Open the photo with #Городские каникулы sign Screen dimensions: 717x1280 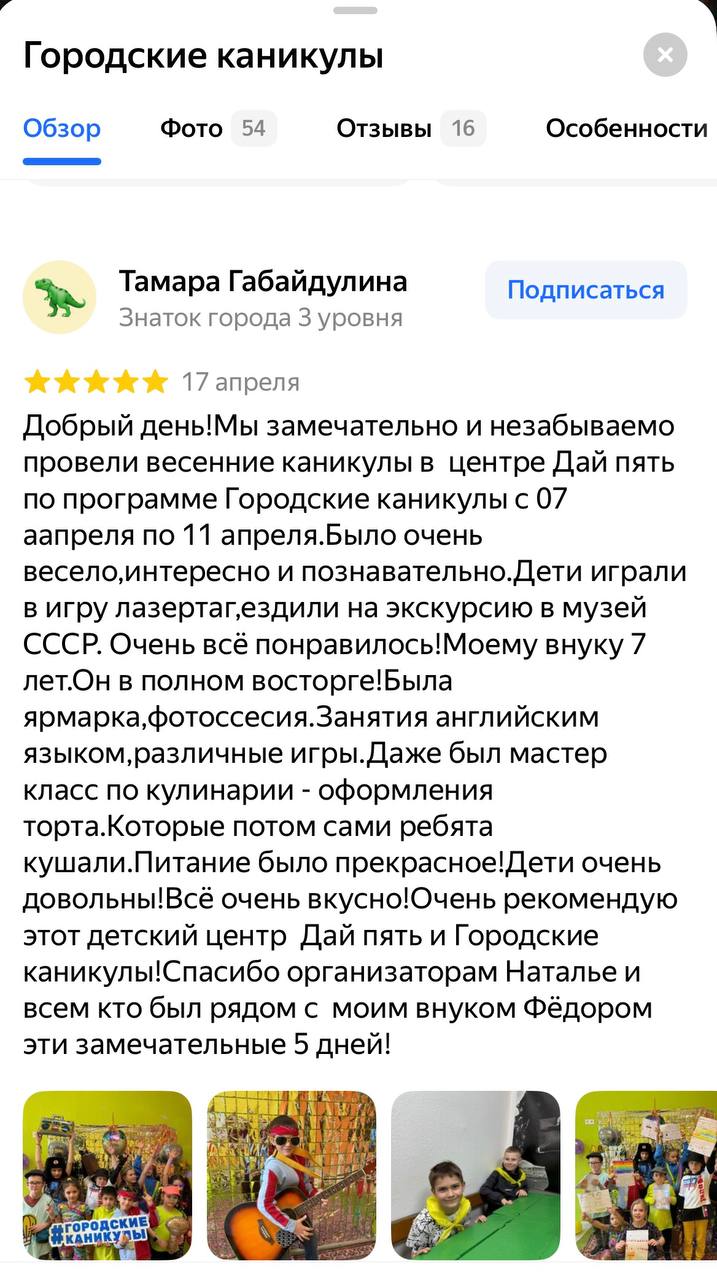pos(107,1175)
